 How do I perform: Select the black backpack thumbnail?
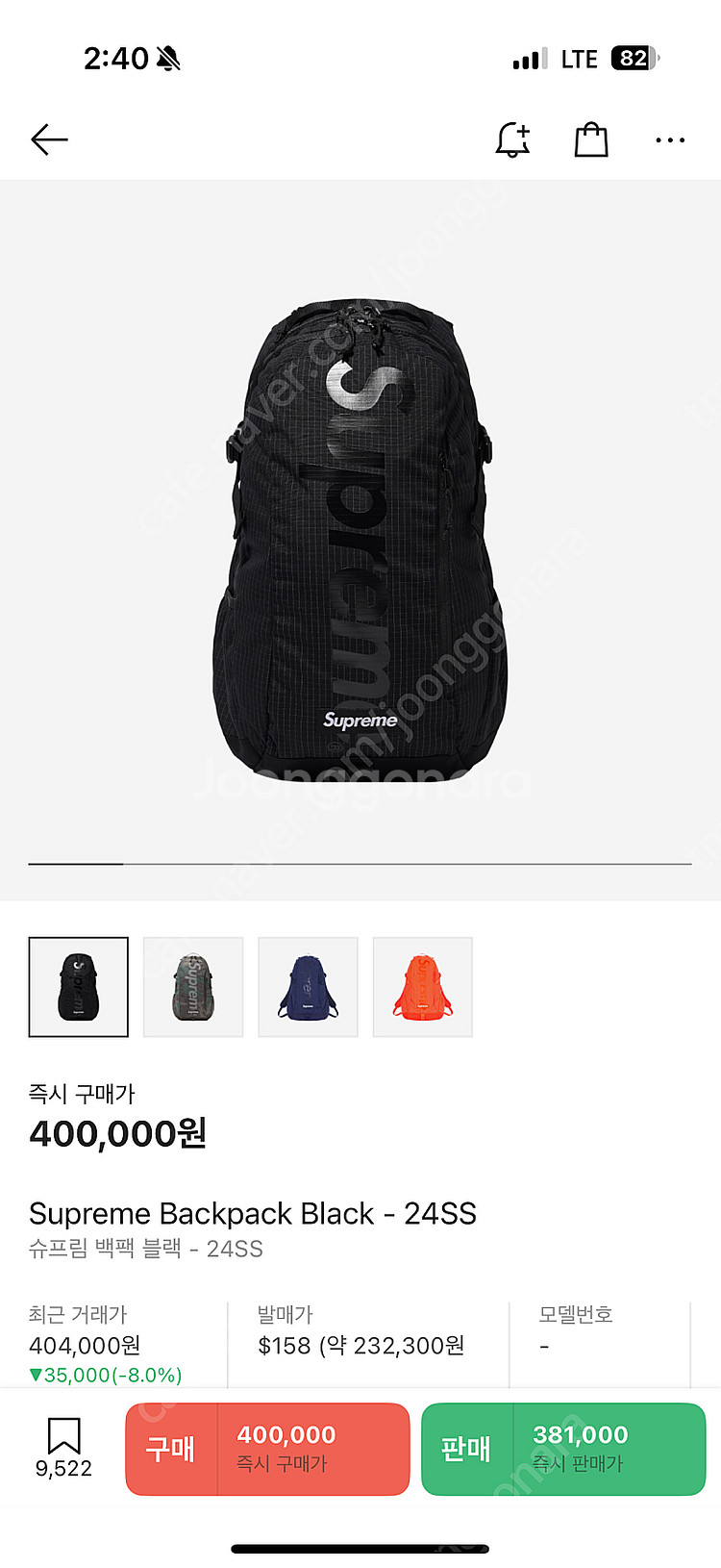pos(79,987)
